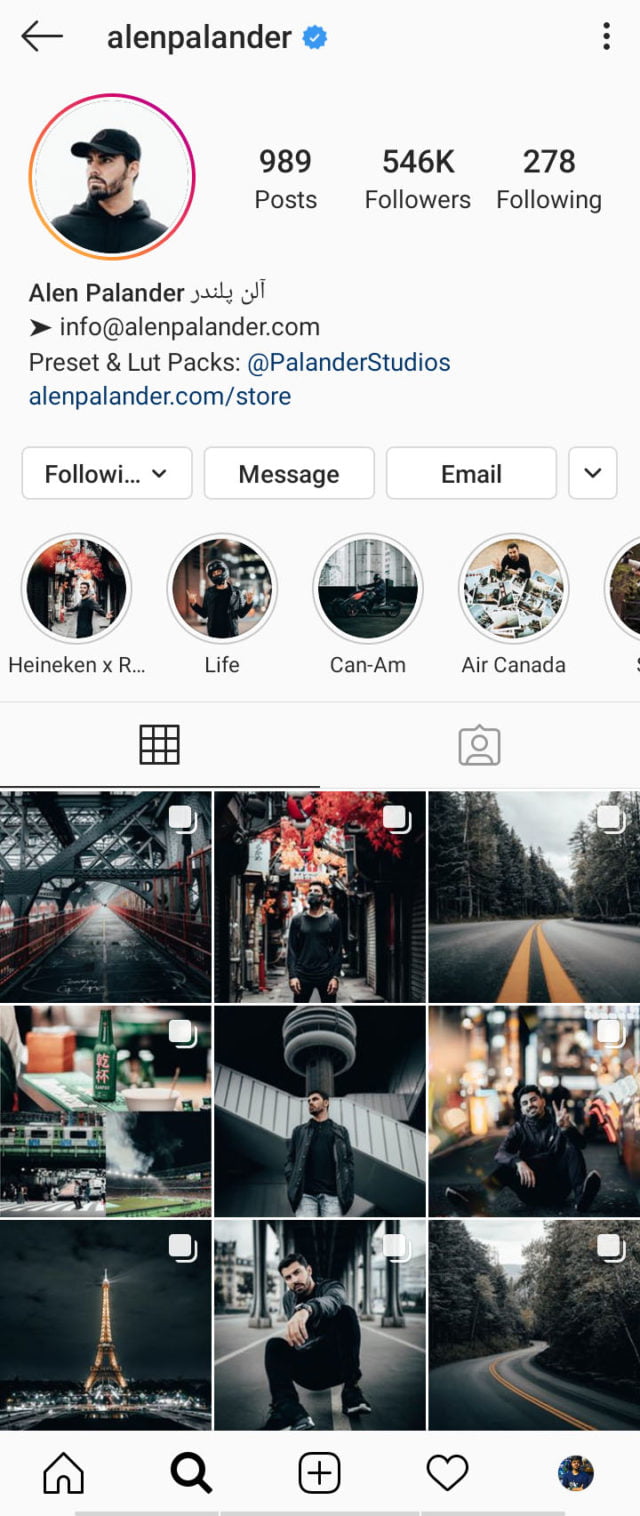Screen dimensions: 640x1516
Task: Open the red bridge photo post
Action: coord(105,897)
